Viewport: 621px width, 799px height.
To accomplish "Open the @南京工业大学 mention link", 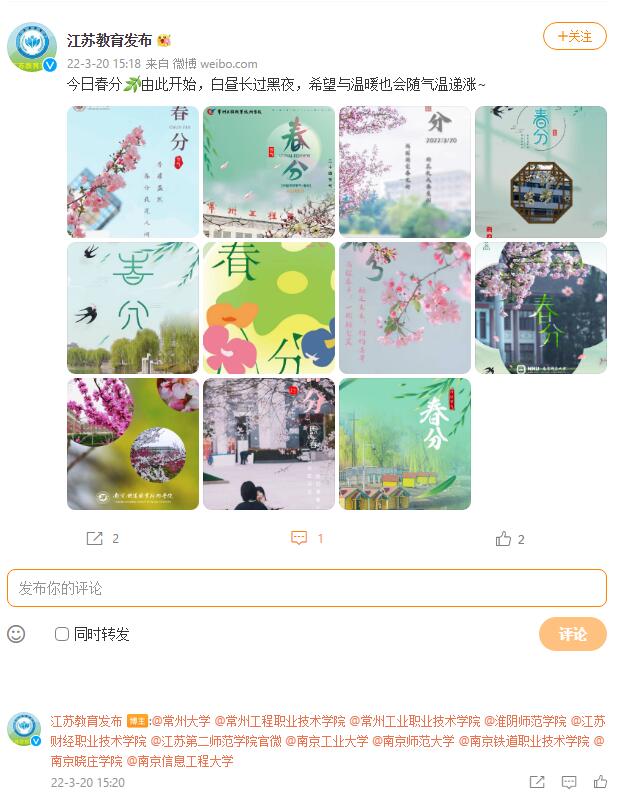I will click(x=327, y=741).
